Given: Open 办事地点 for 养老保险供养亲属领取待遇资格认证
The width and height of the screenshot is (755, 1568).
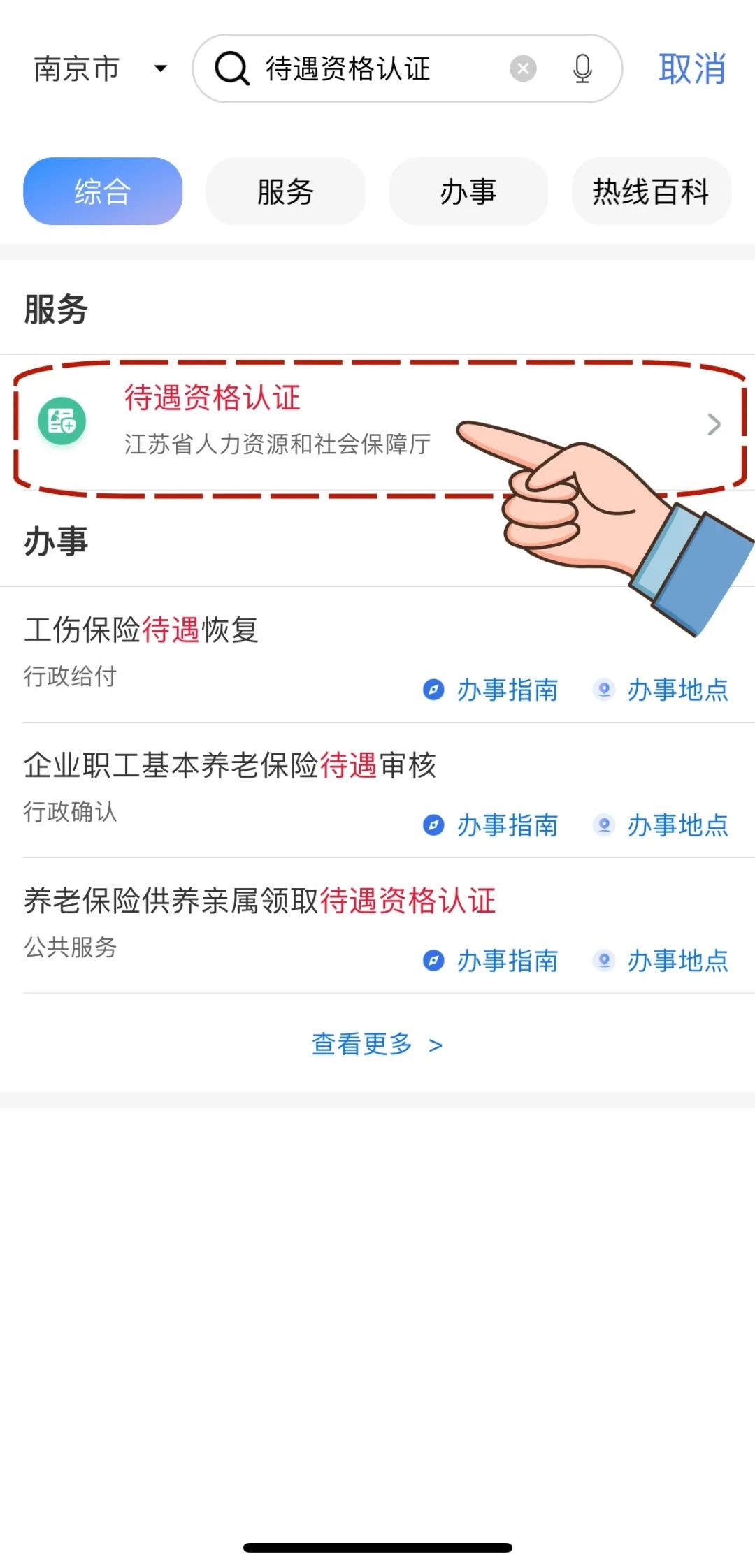Looking at the screenshot, I should (677, 961).
